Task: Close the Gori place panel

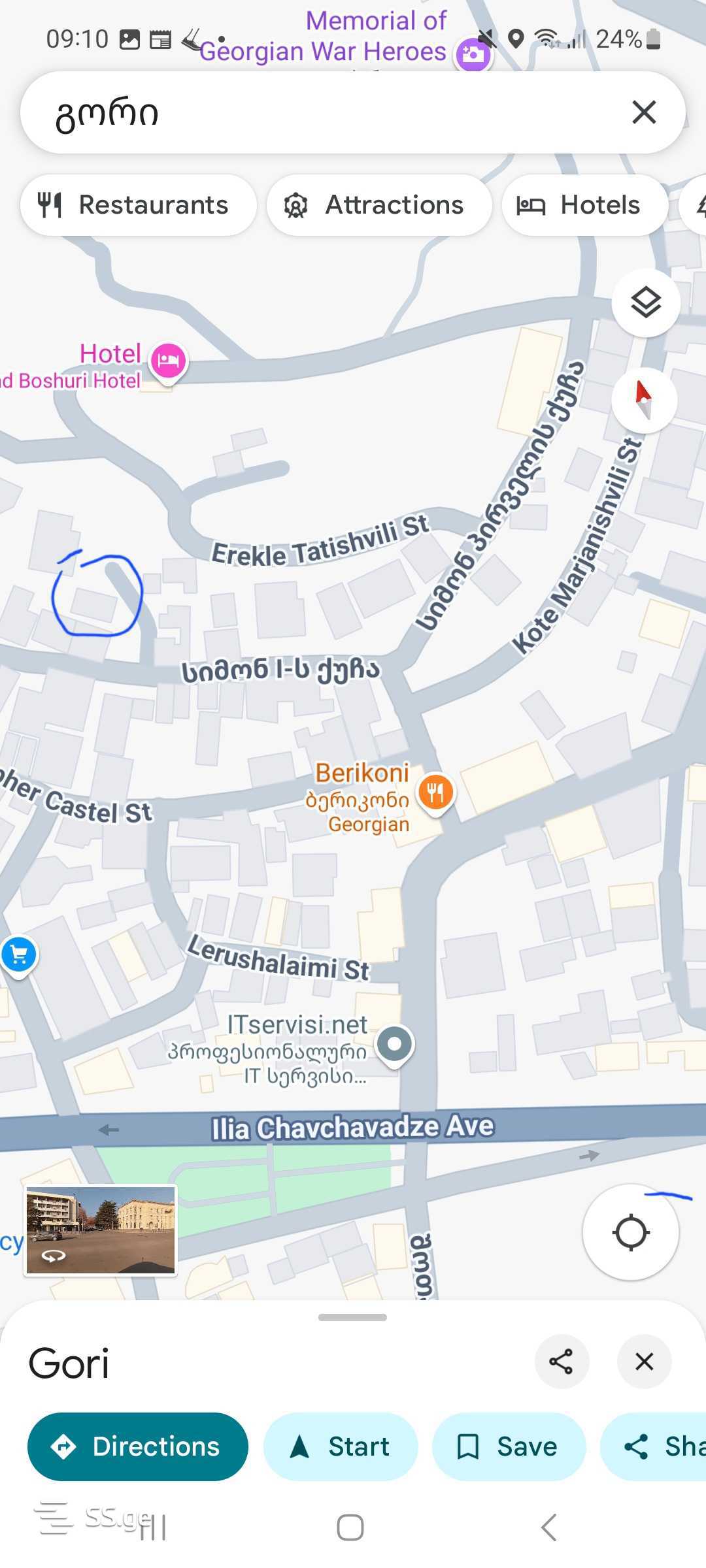Action: click(x=644, y=1362)
